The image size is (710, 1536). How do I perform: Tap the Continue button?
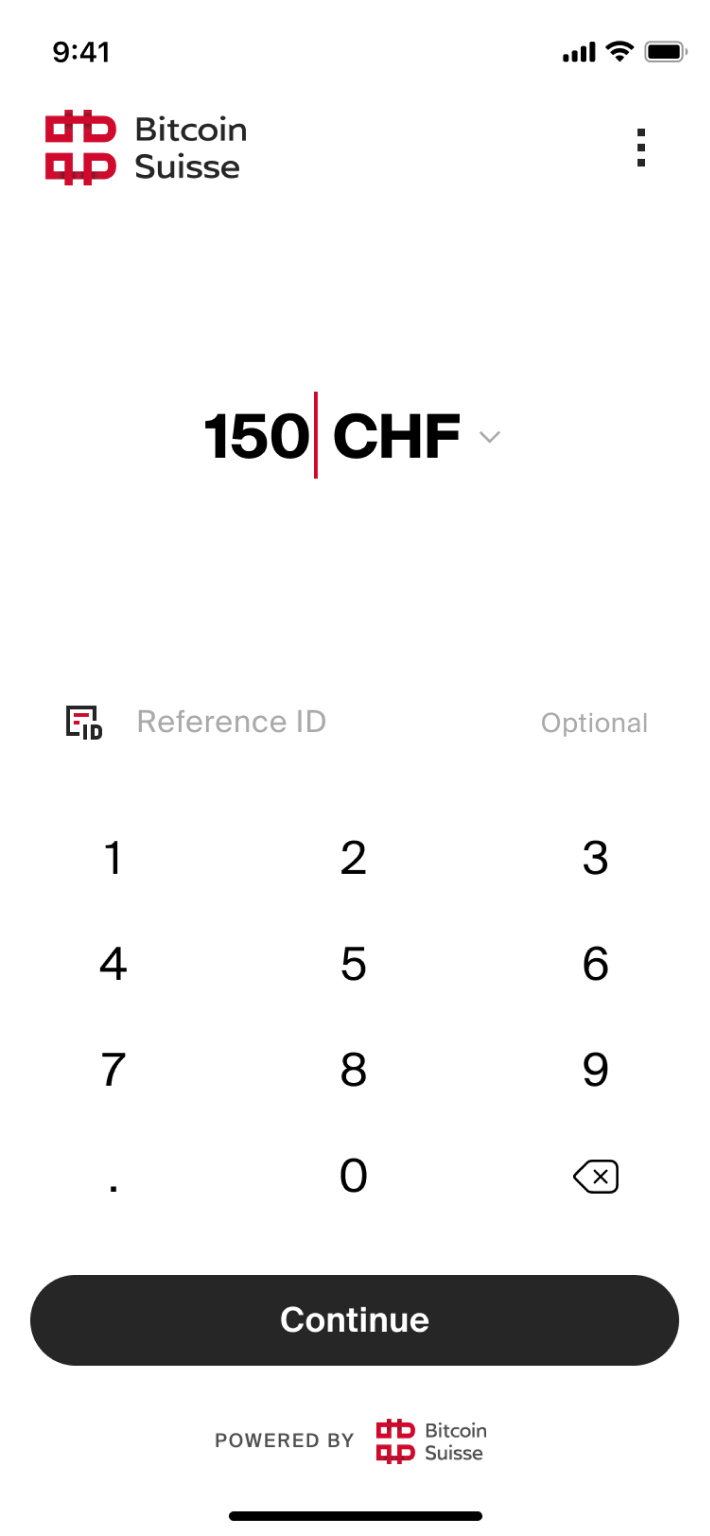355,1320
